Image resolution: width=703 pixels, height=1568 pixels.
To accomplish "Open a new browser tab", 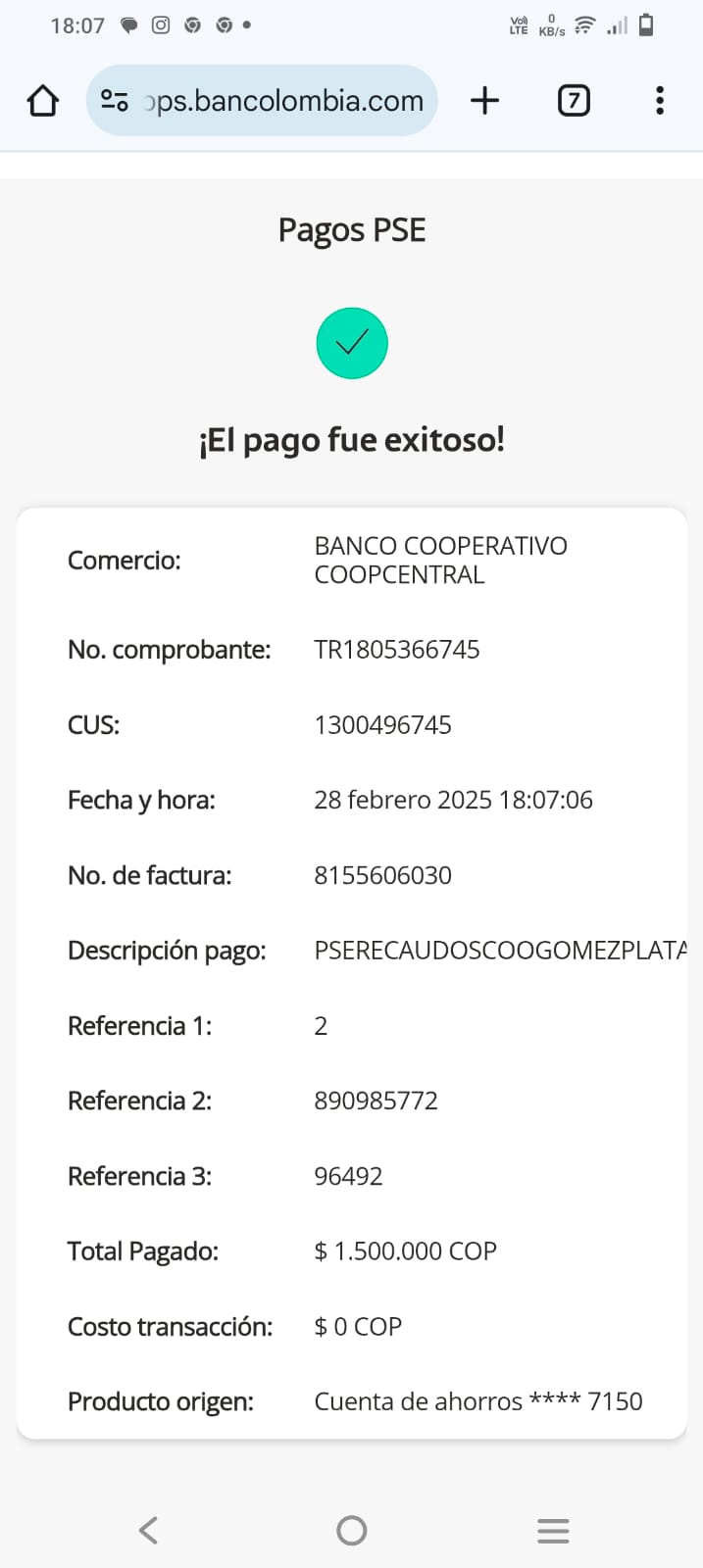I will coord(484,101).
